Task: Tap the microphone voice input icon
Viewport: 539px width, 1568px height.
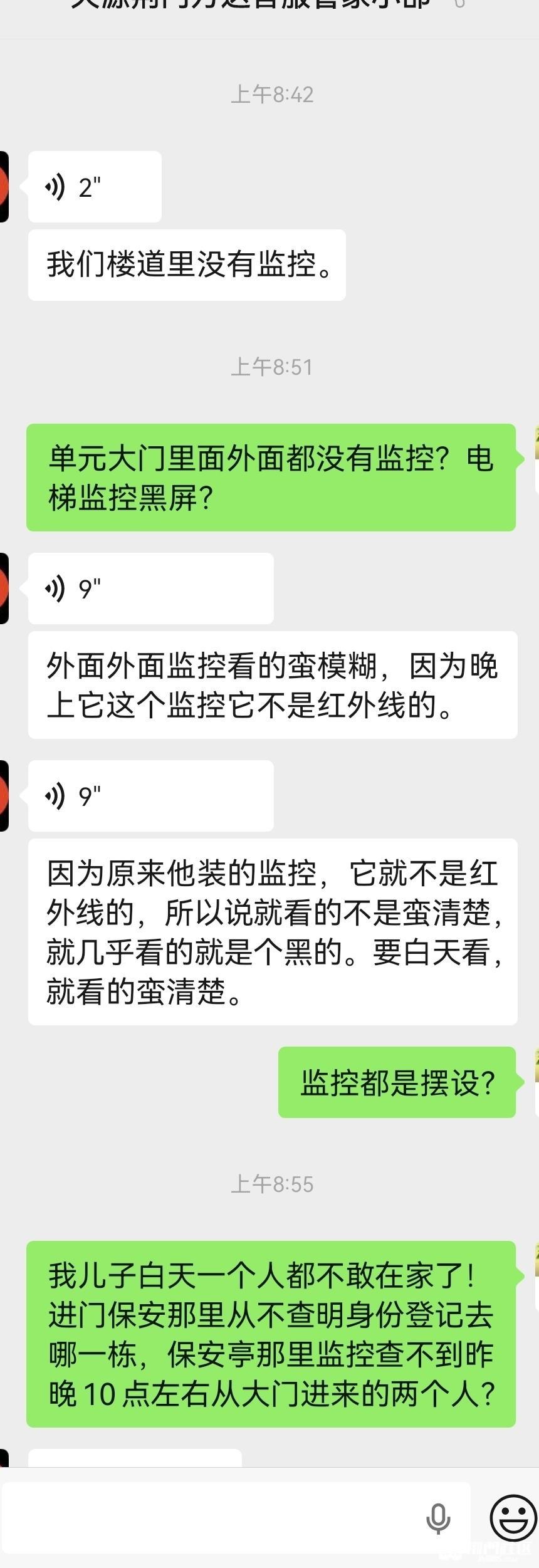Action: (x=438, y=1518)
